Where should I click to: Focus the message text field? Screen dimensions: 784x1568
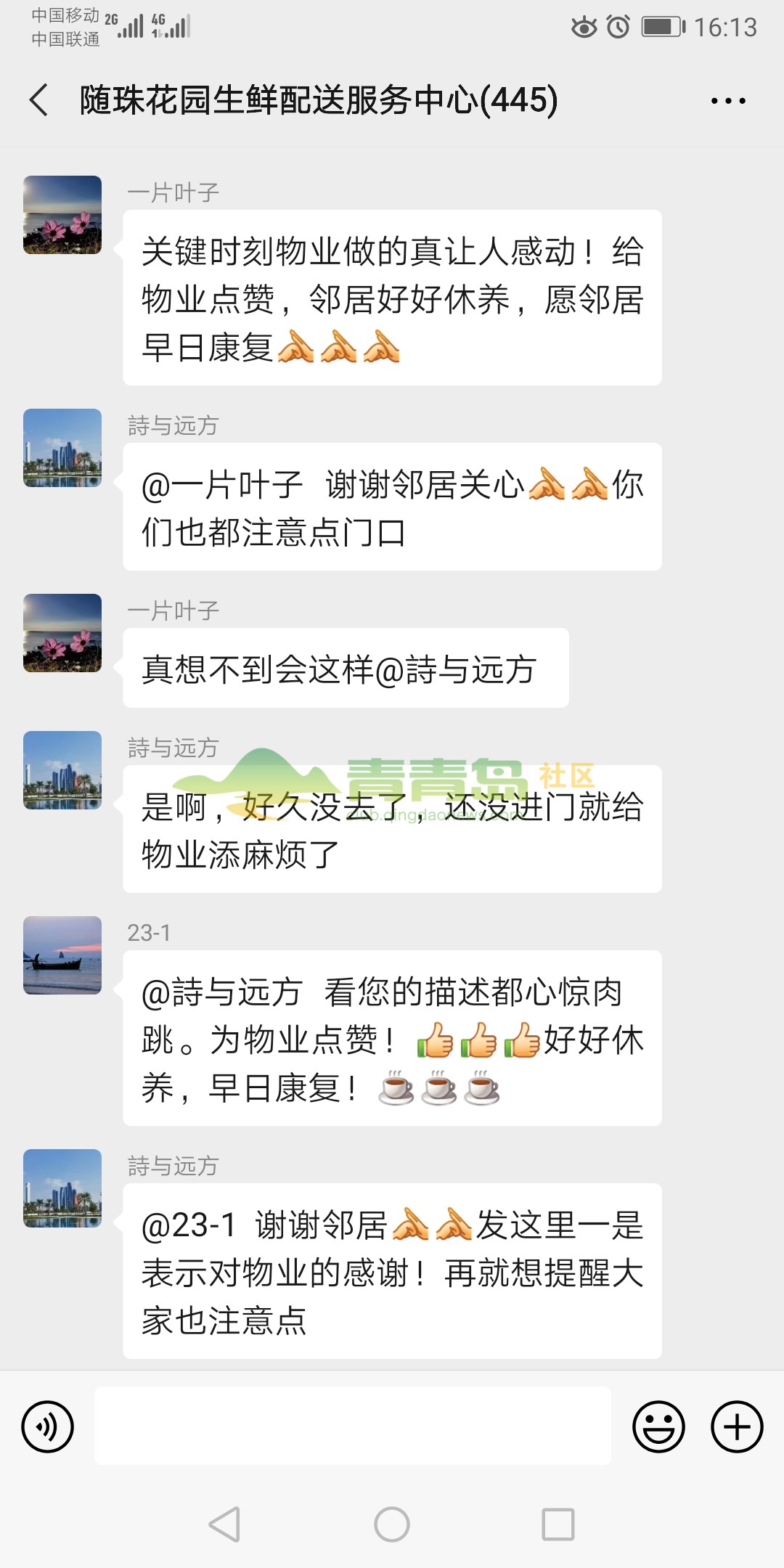click(353, 1426)
